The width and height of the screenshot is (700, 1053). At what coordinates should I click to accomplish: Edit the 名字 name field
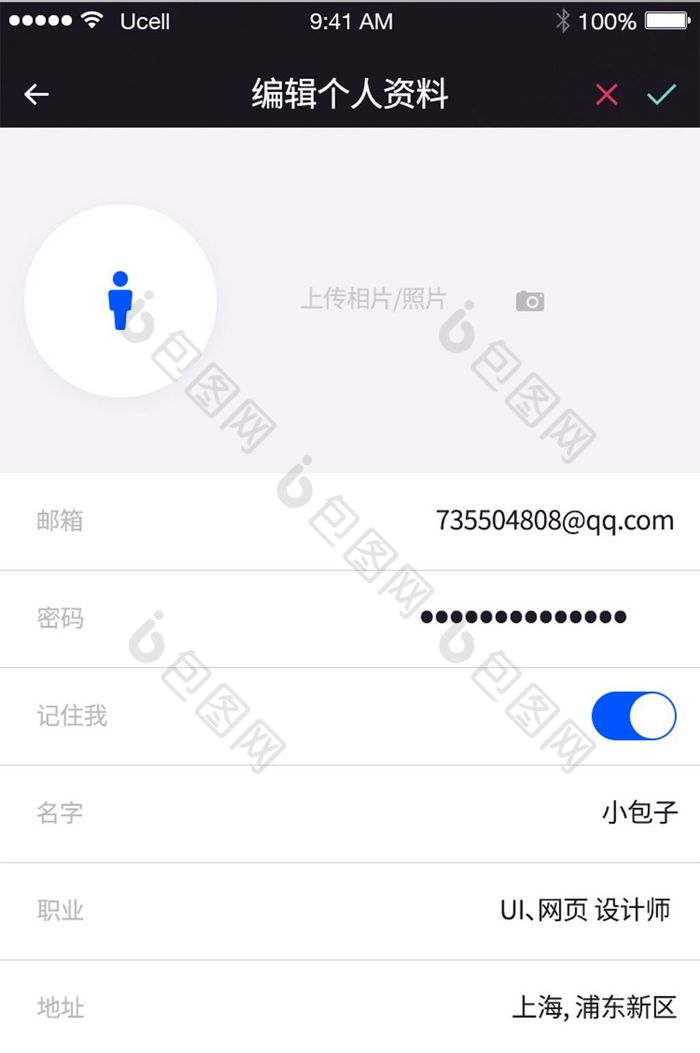640,812
